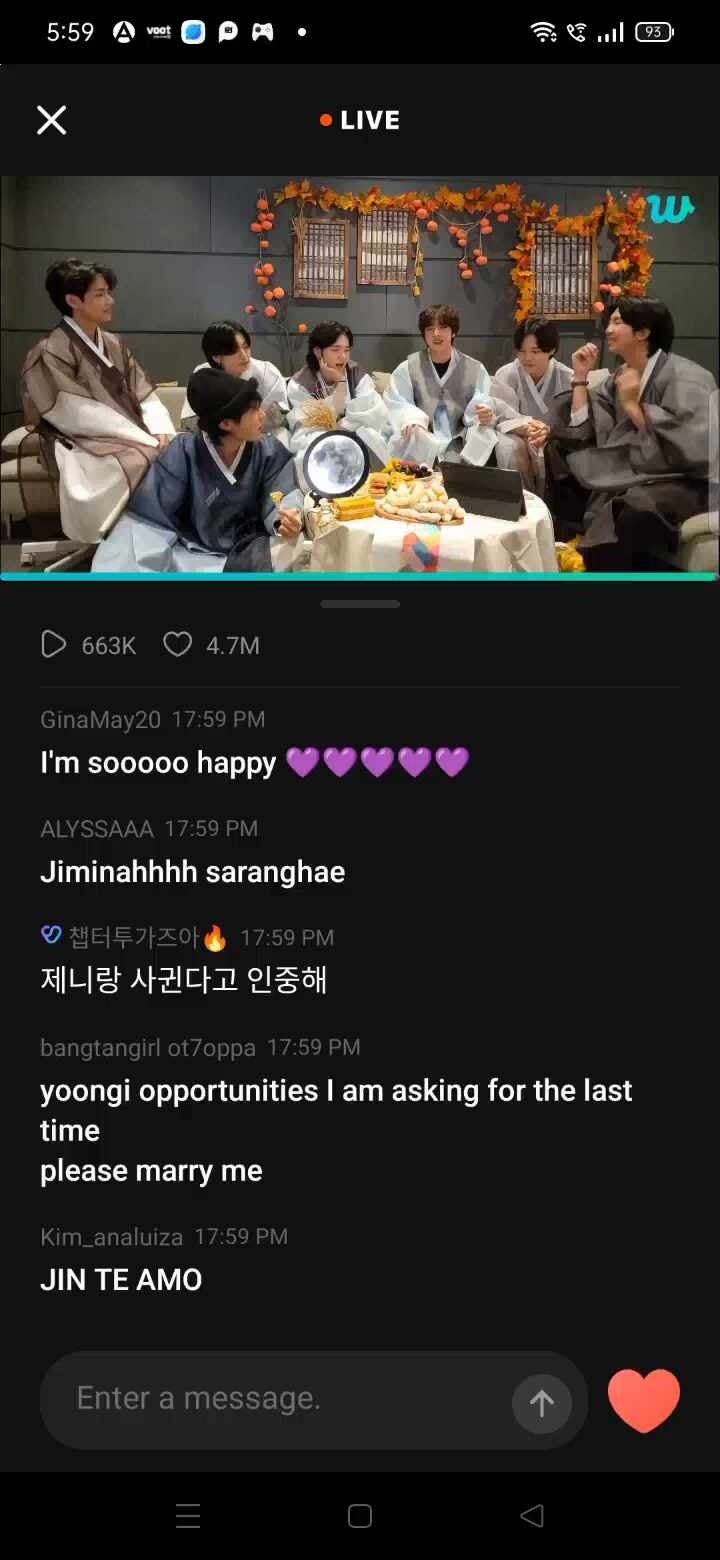
Task: Toggle the LIVE indicator at the top
Action: (x=360, y=120)
